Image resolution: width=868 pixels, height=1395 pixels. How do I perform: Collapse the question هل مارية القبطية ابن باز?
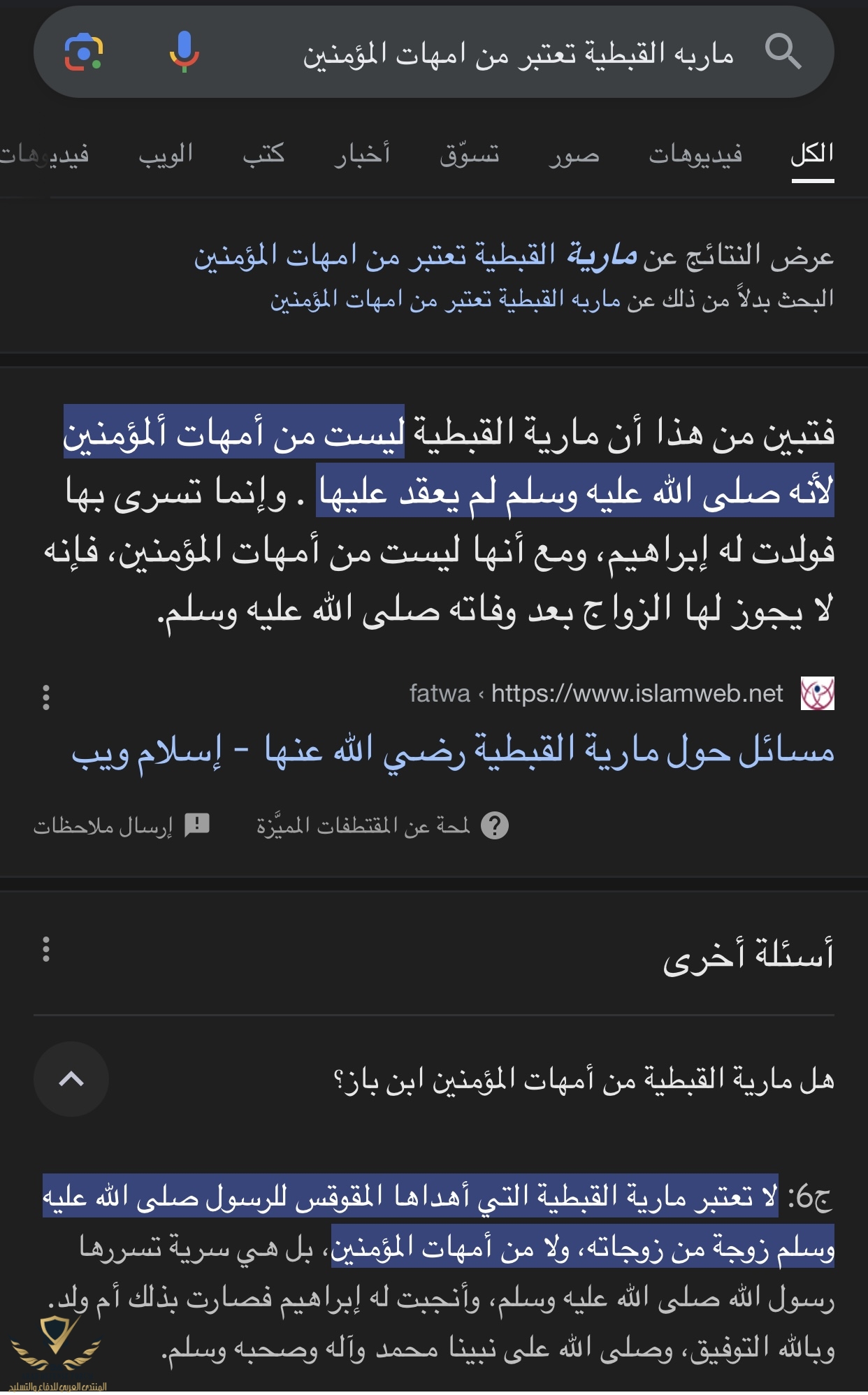coord(71,1079)
